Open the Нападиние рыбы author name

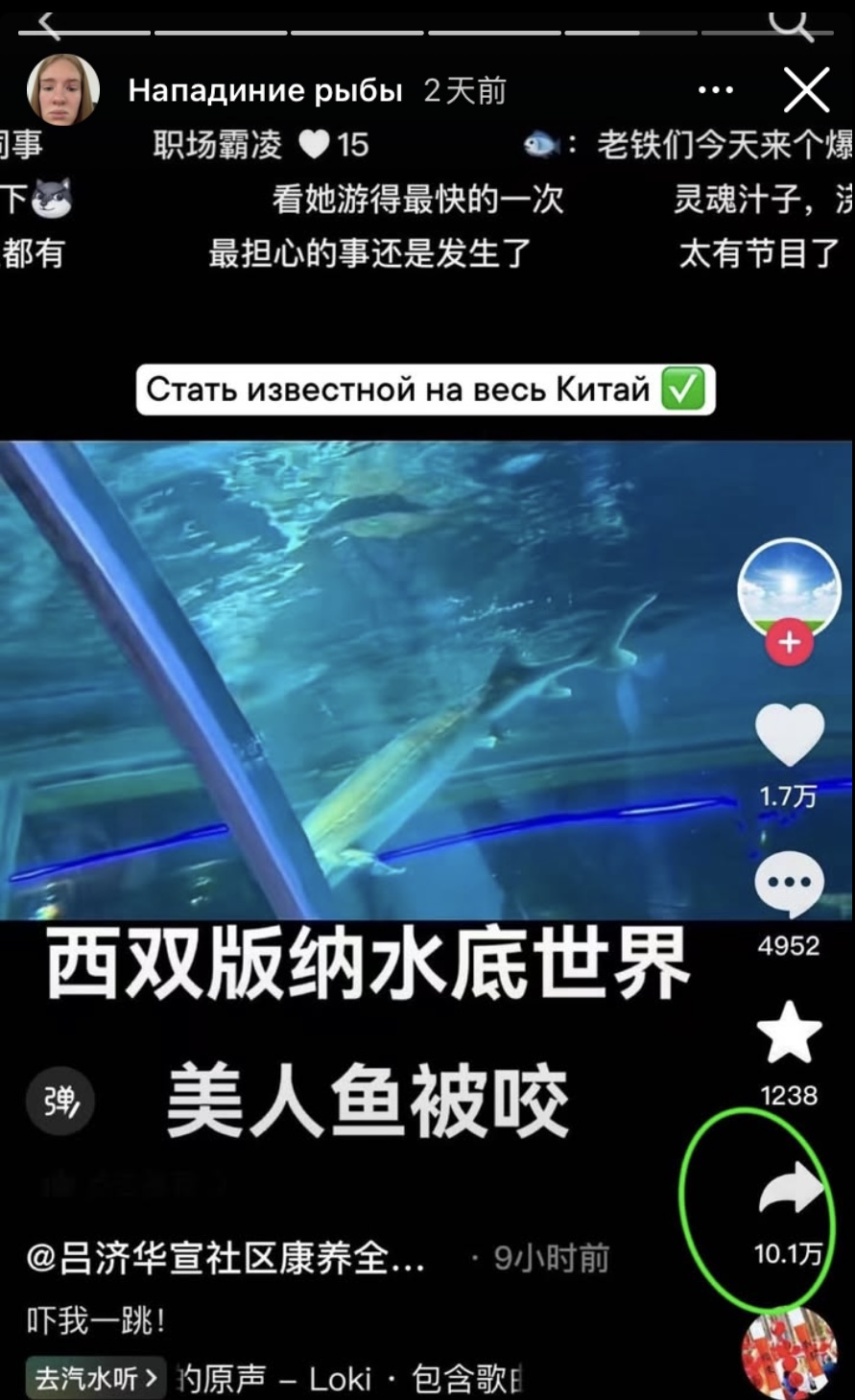click(266, 91)
